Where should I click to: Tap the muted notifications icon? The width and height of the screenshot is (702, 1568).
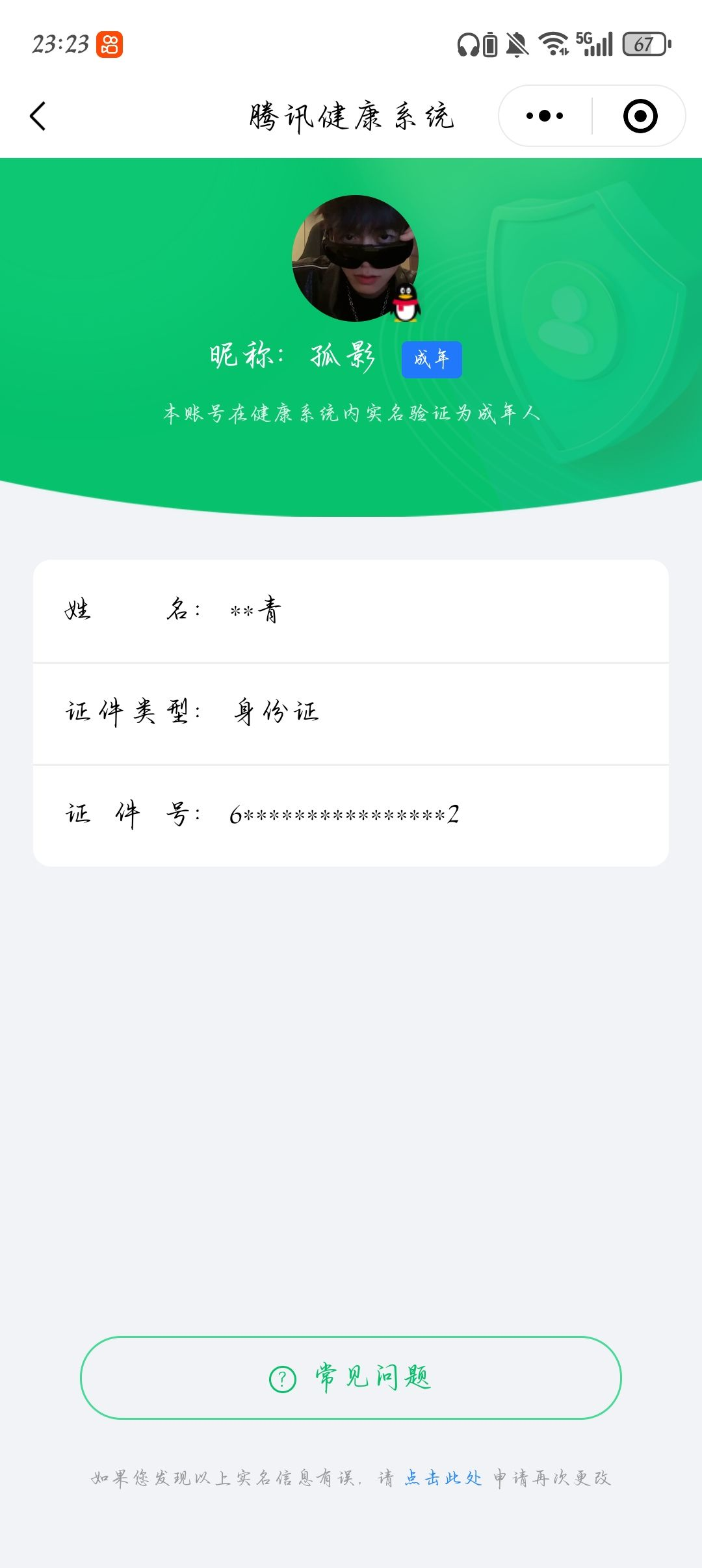515,46
